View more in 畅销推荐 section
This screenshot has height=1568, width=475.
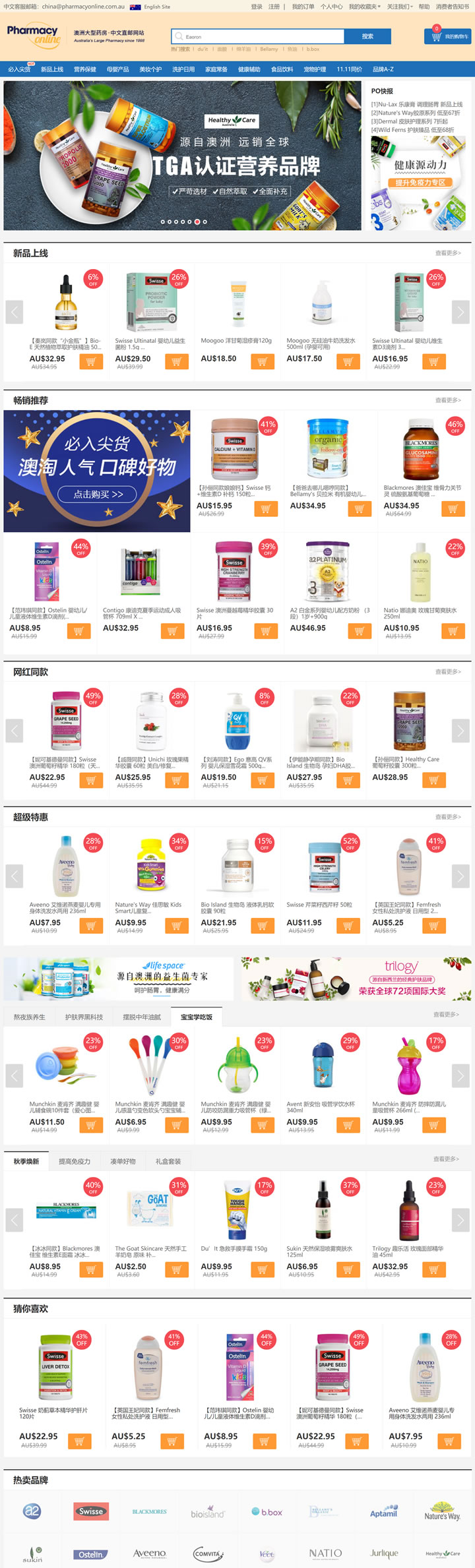(x=448, y=400)
